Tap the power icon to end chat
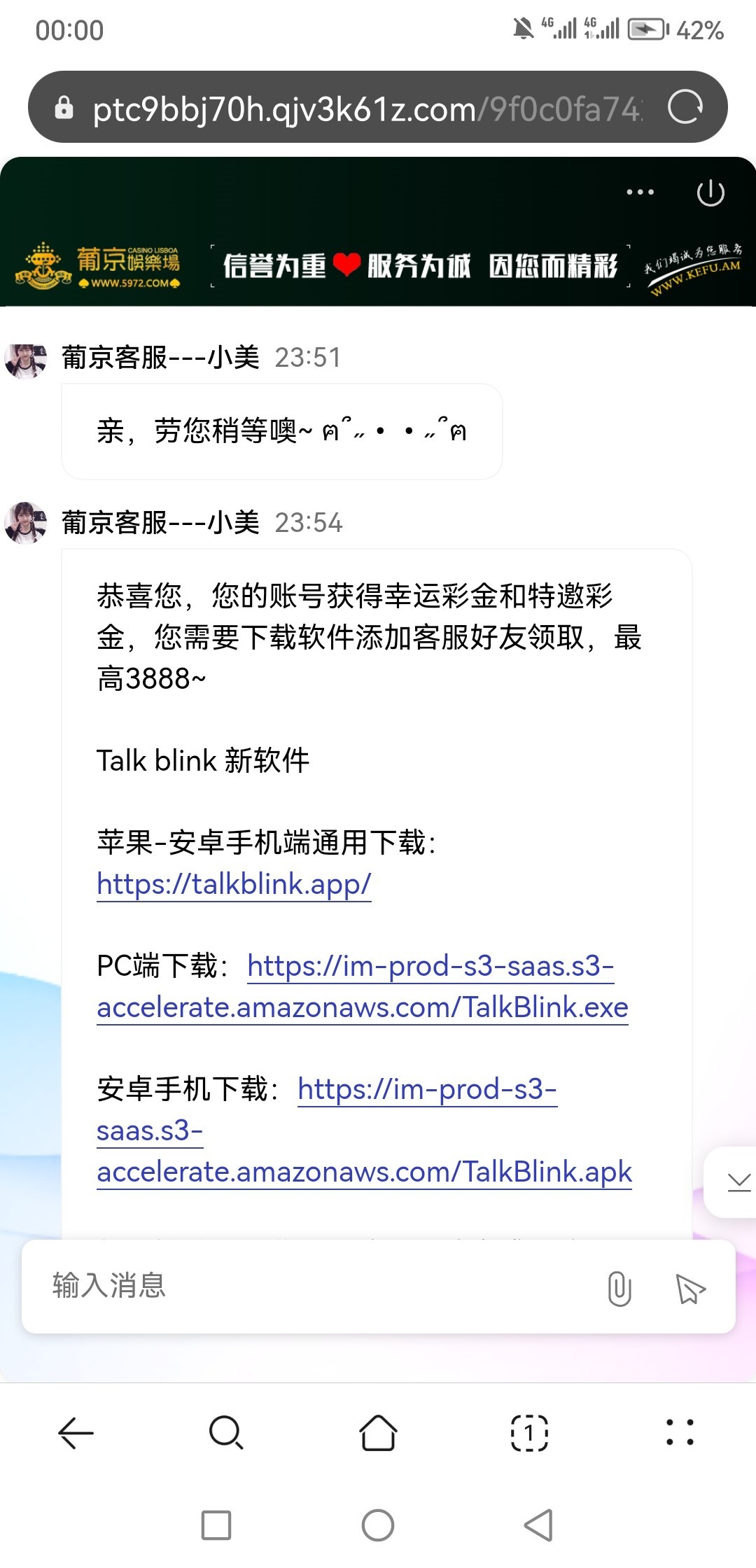This screenshot has width=756, height=1568. pos(710,192)
